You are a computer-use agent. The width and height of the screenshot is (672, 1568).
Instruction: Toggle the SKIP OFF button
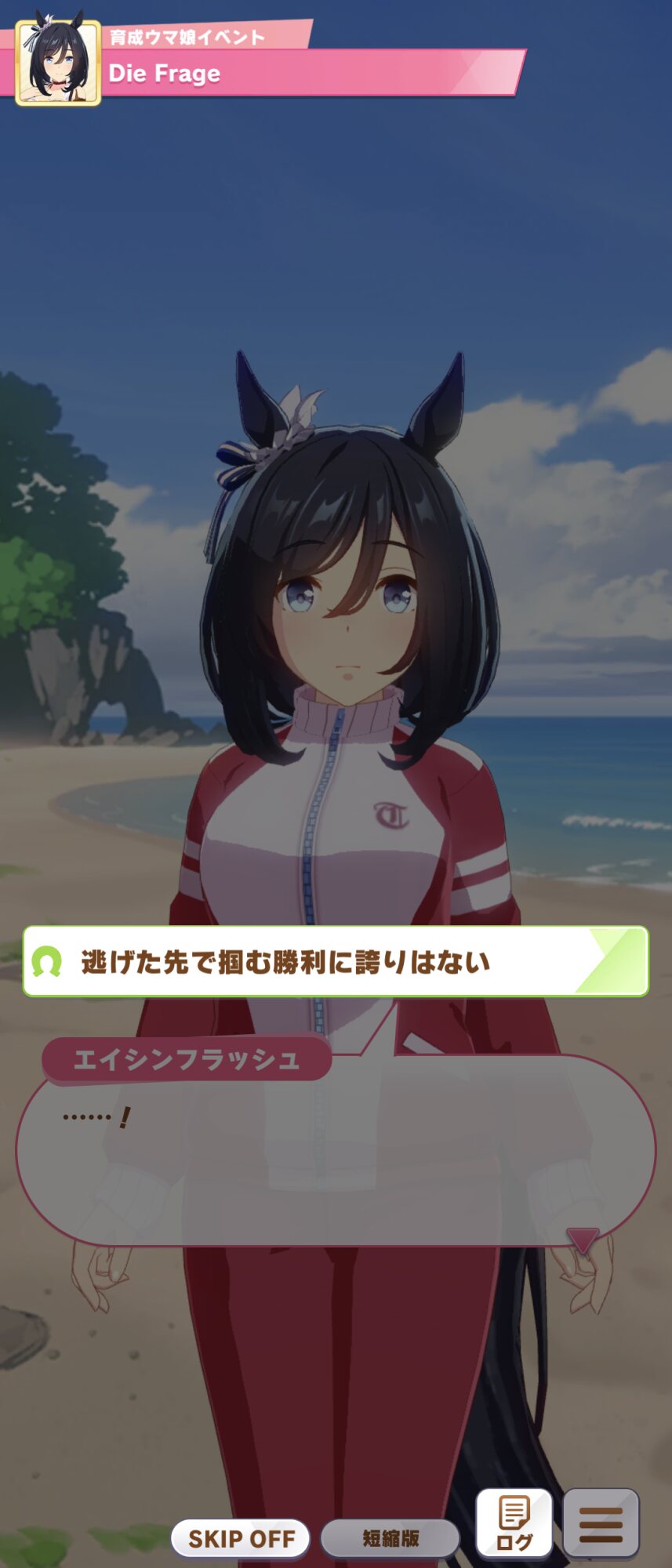tap(241, 1538)
